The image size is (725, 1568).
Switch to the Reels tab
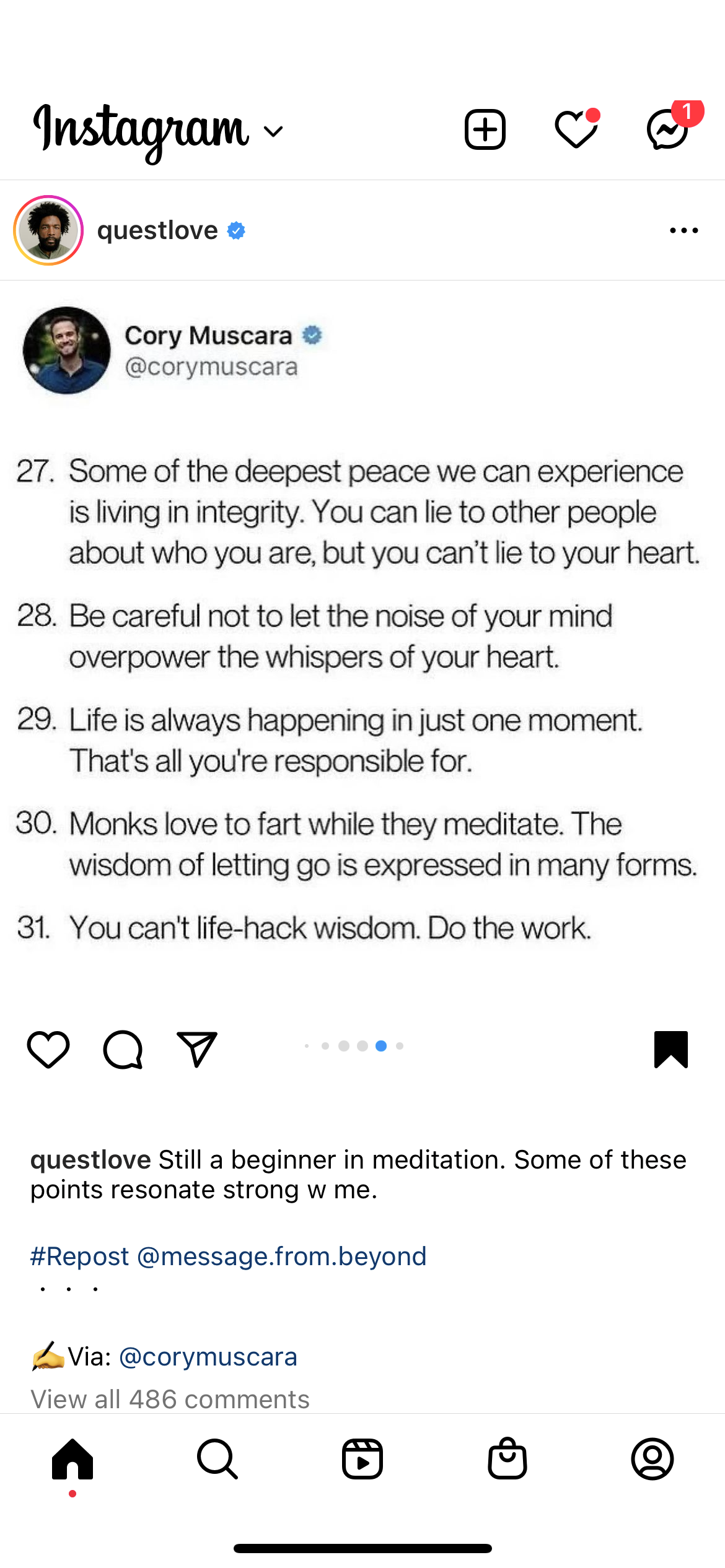[x=362, y=1459]
